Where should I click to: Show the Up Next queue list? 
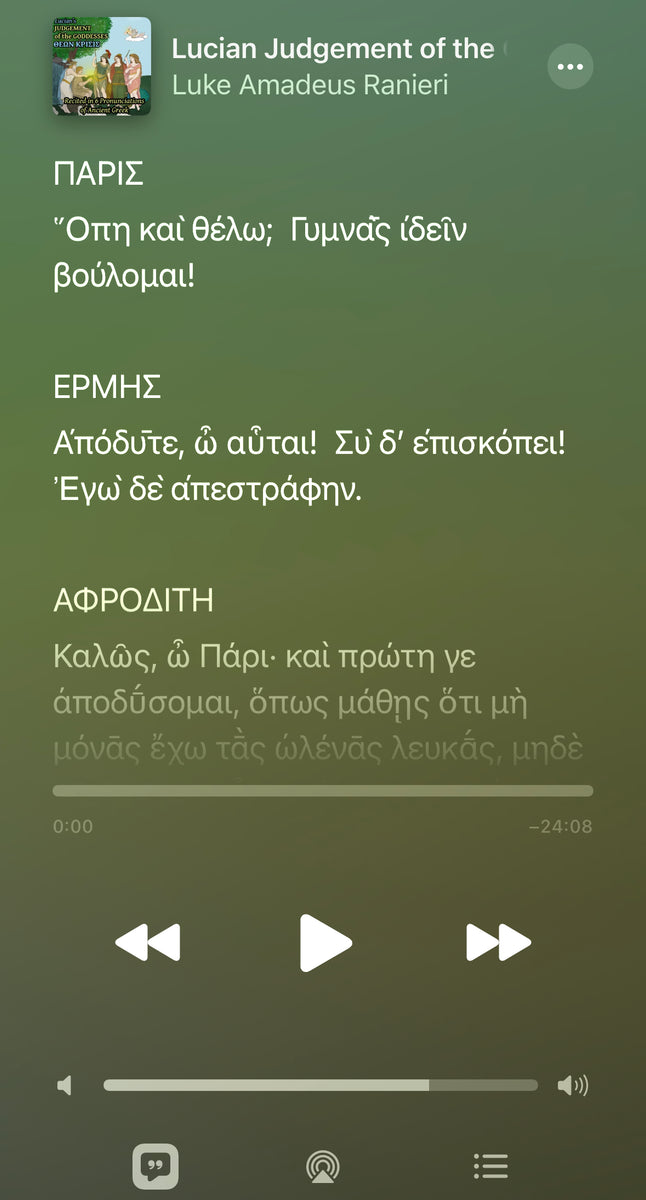(490, 1166)
